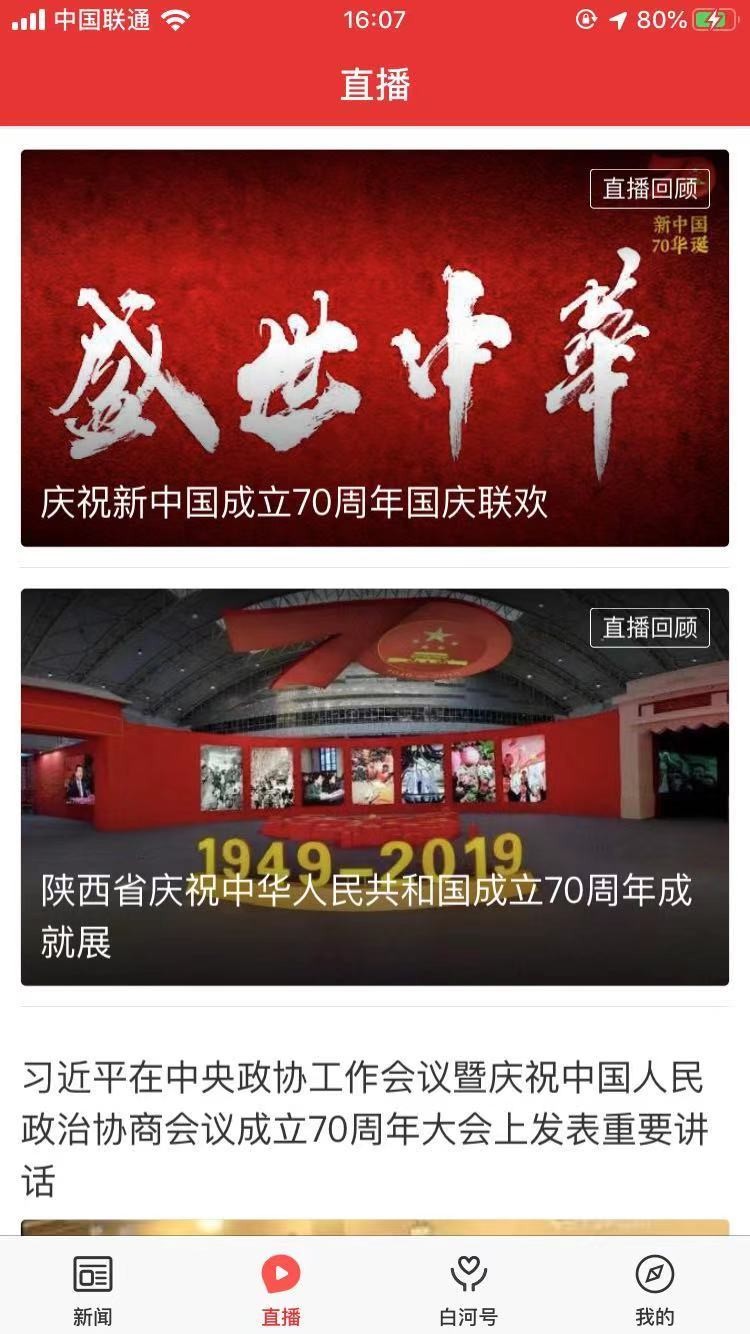Go to the 白河号 tab
The width and height of the screenshot is (750, 1334).
pyautogui.click(x=468, y=1288)
